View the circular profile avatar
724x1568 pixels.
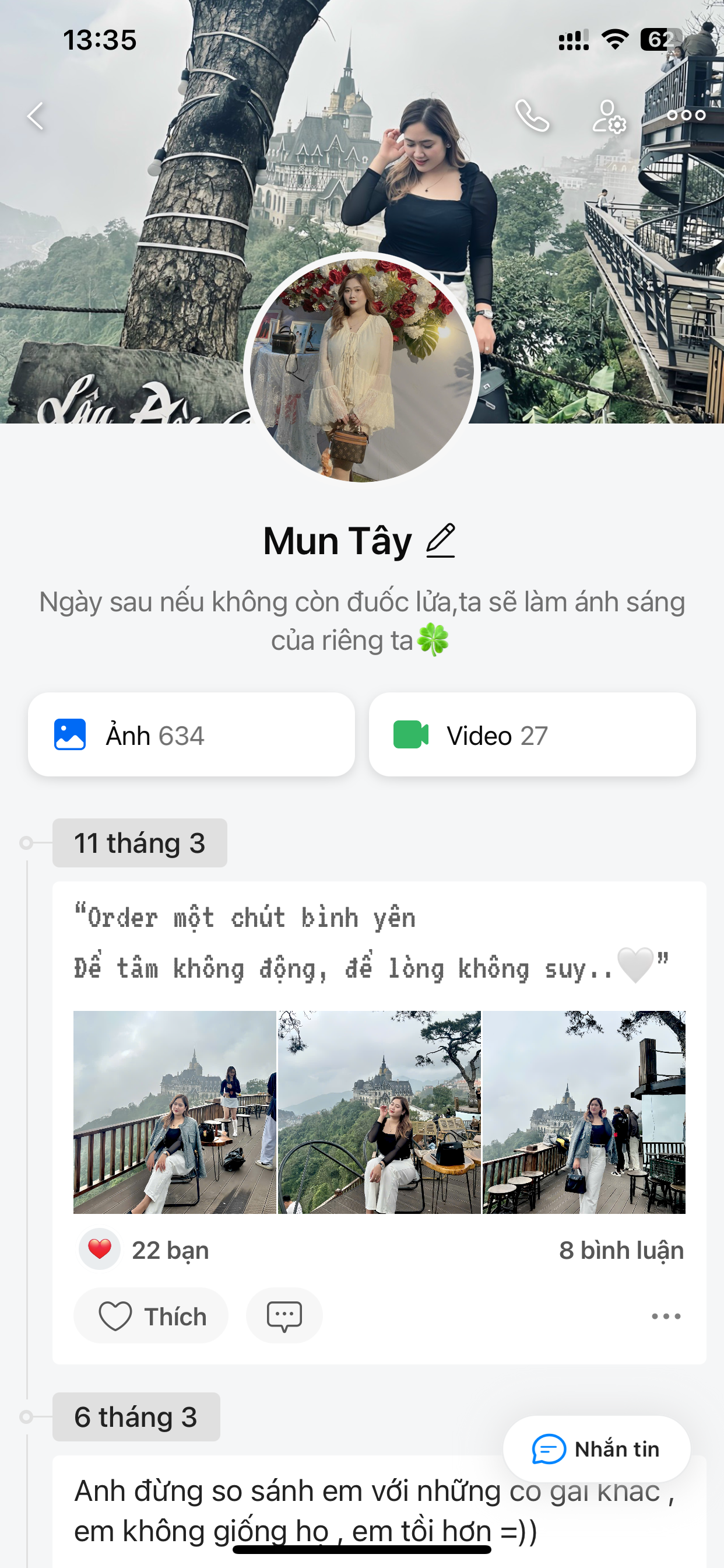(361, 369)
